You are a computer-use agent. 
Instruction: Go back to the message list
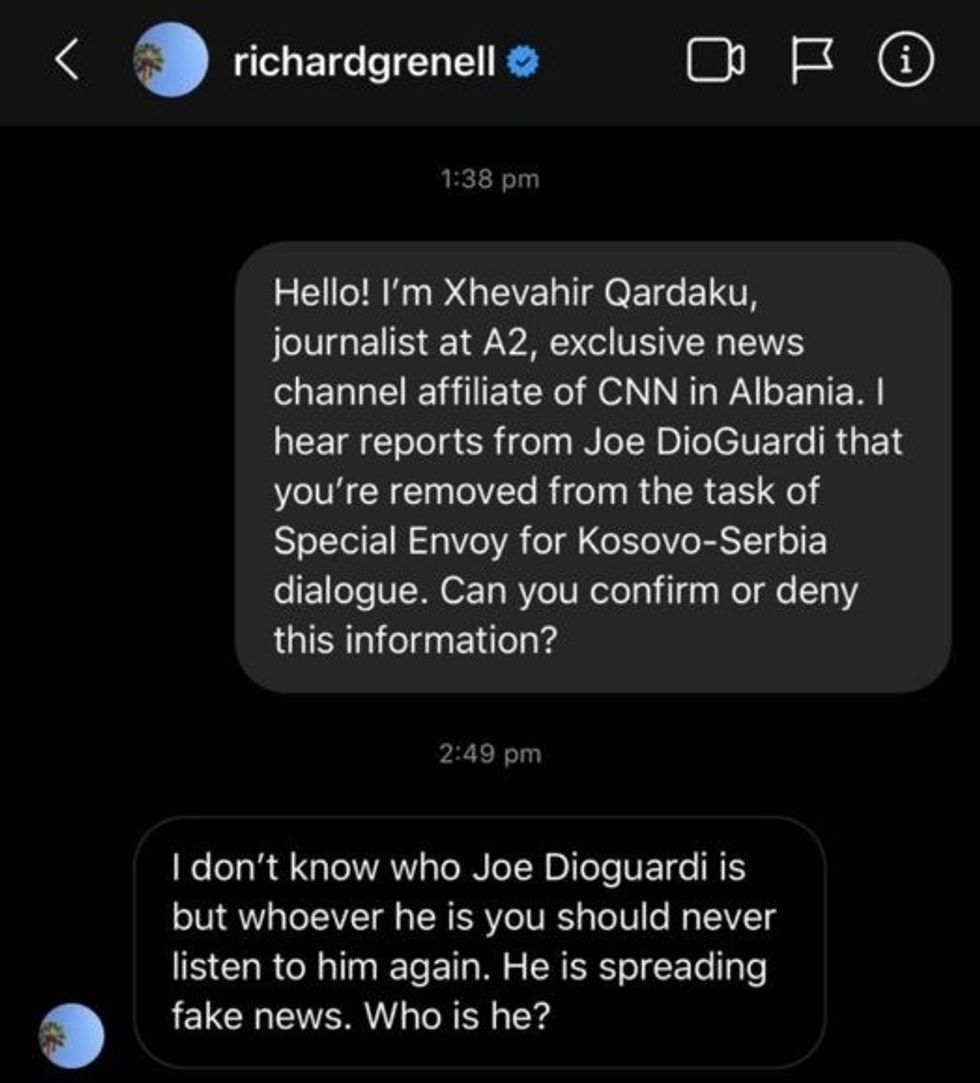click(66, 62)
